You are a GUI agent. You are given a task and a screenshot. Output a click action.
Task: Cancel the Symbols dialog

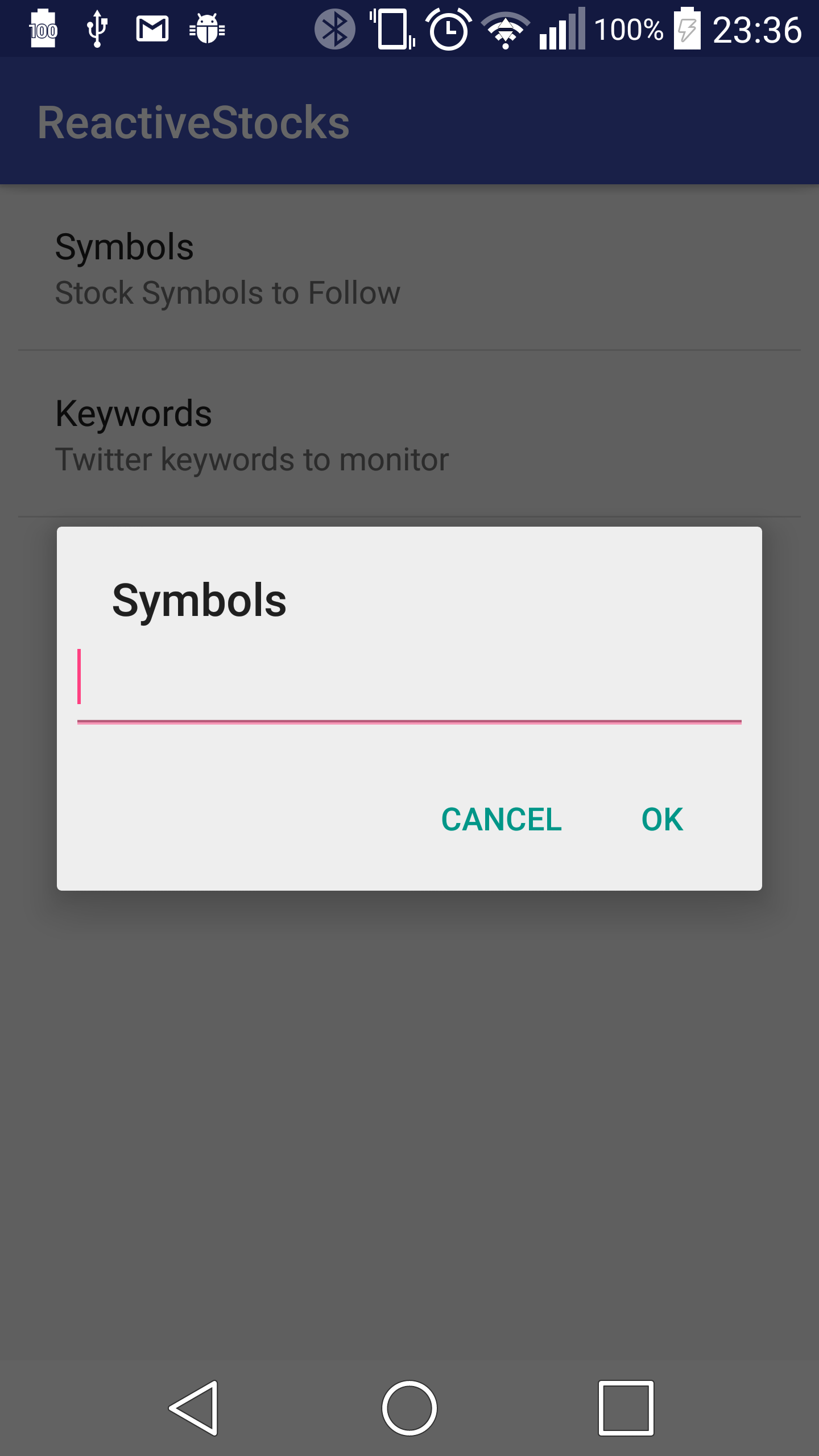(x=501, y=820)
